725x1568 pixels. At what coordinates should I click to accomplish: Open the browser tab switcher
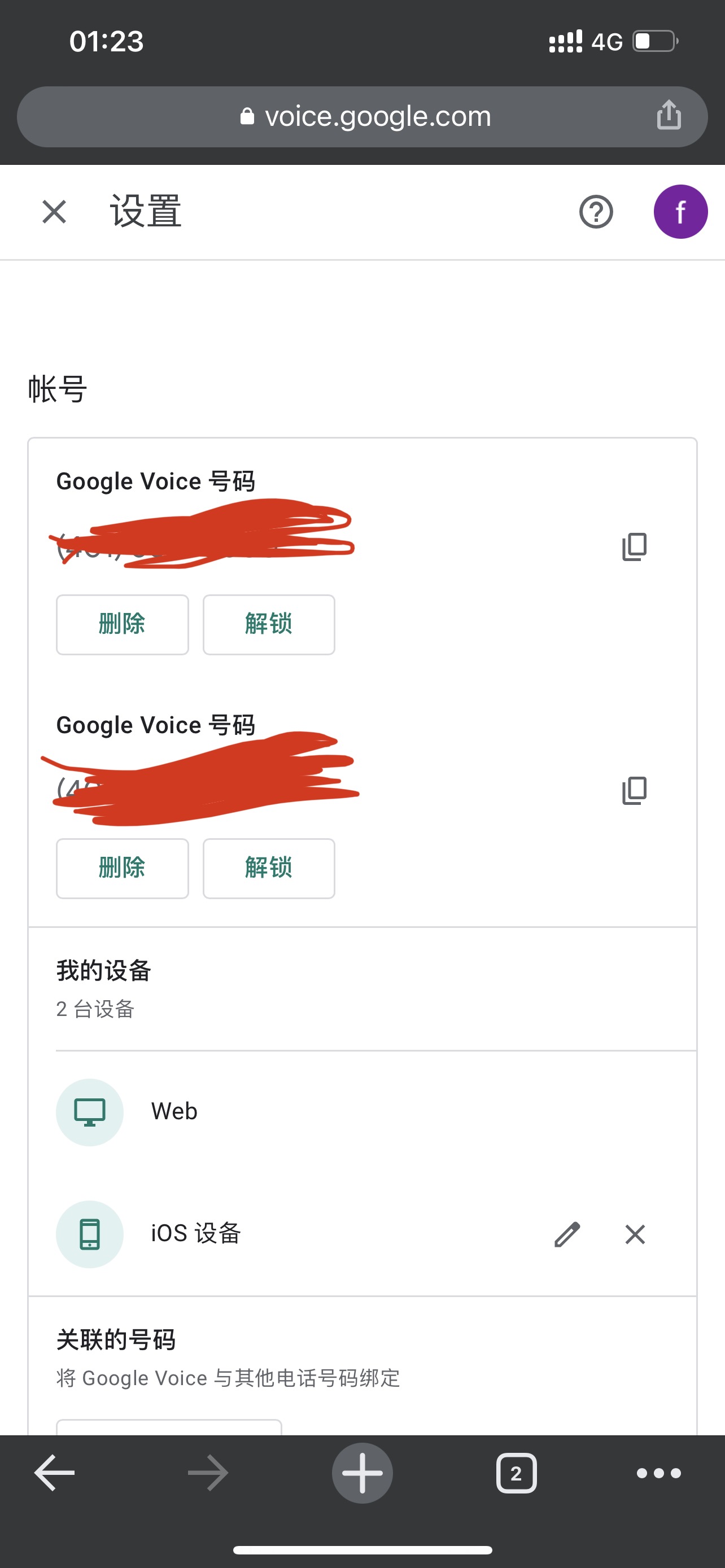click(x=516, y=1473)
